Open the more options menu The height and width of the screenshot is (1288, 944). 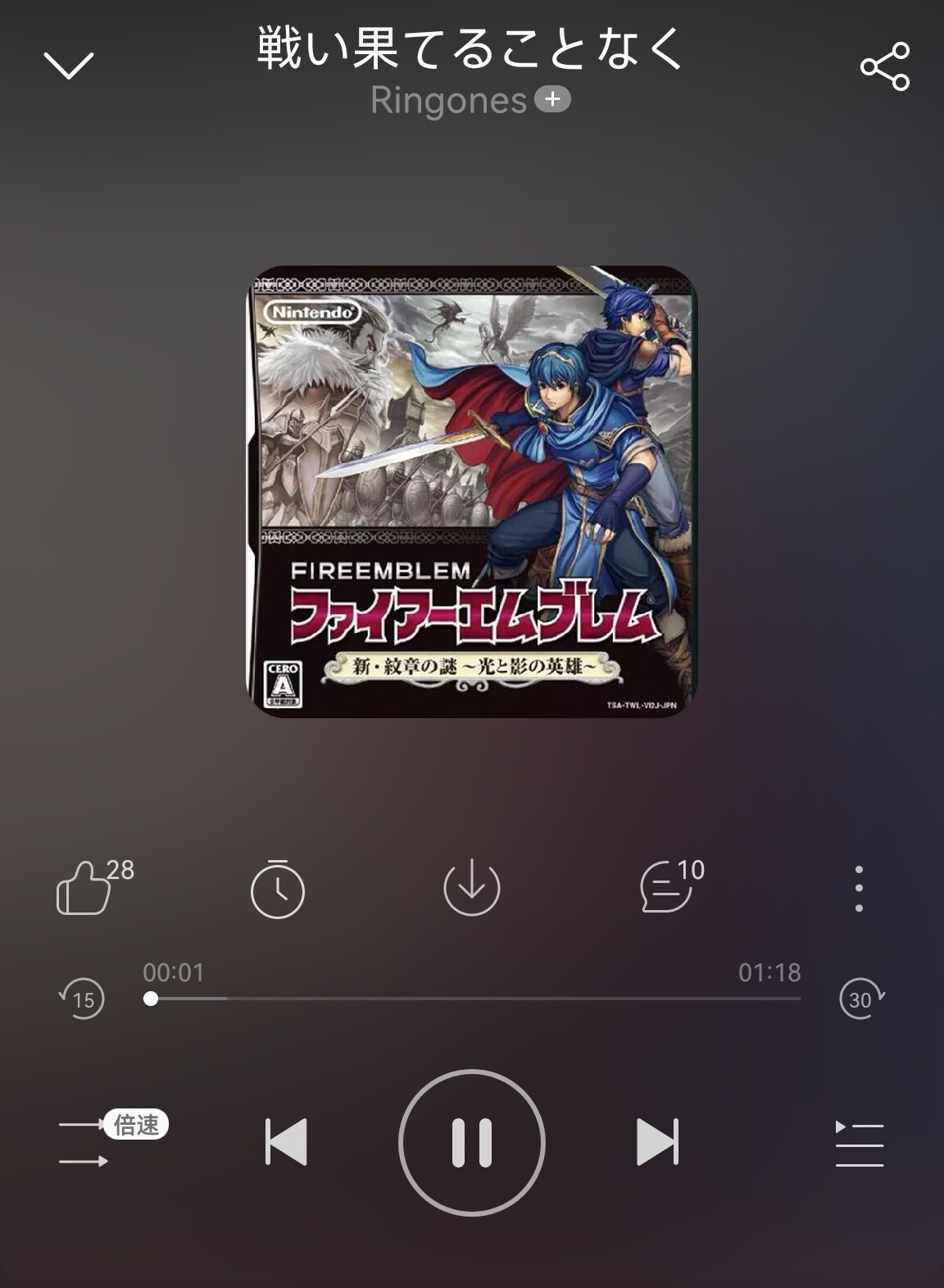859,888
